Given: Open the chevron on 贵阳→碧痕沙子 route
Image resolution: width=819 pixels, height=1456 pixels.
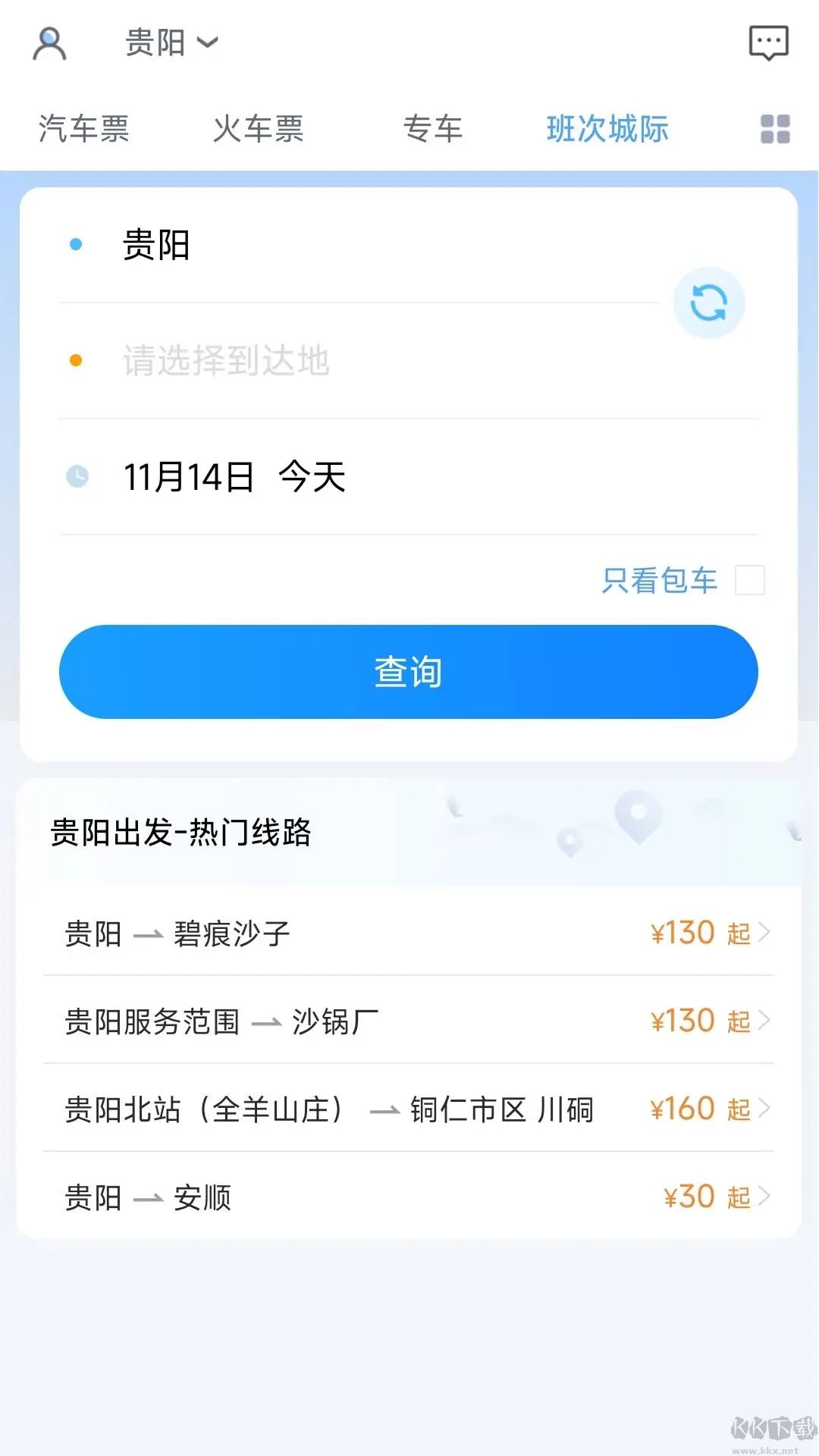Looking at the screenshot, I should point(766,933).
